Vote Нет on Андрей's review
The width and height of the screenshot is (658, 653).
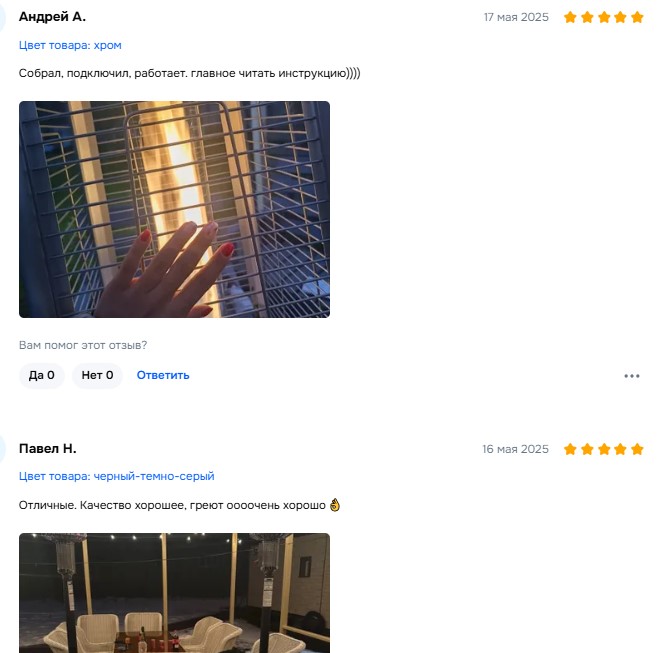click(x=97, y=376)
